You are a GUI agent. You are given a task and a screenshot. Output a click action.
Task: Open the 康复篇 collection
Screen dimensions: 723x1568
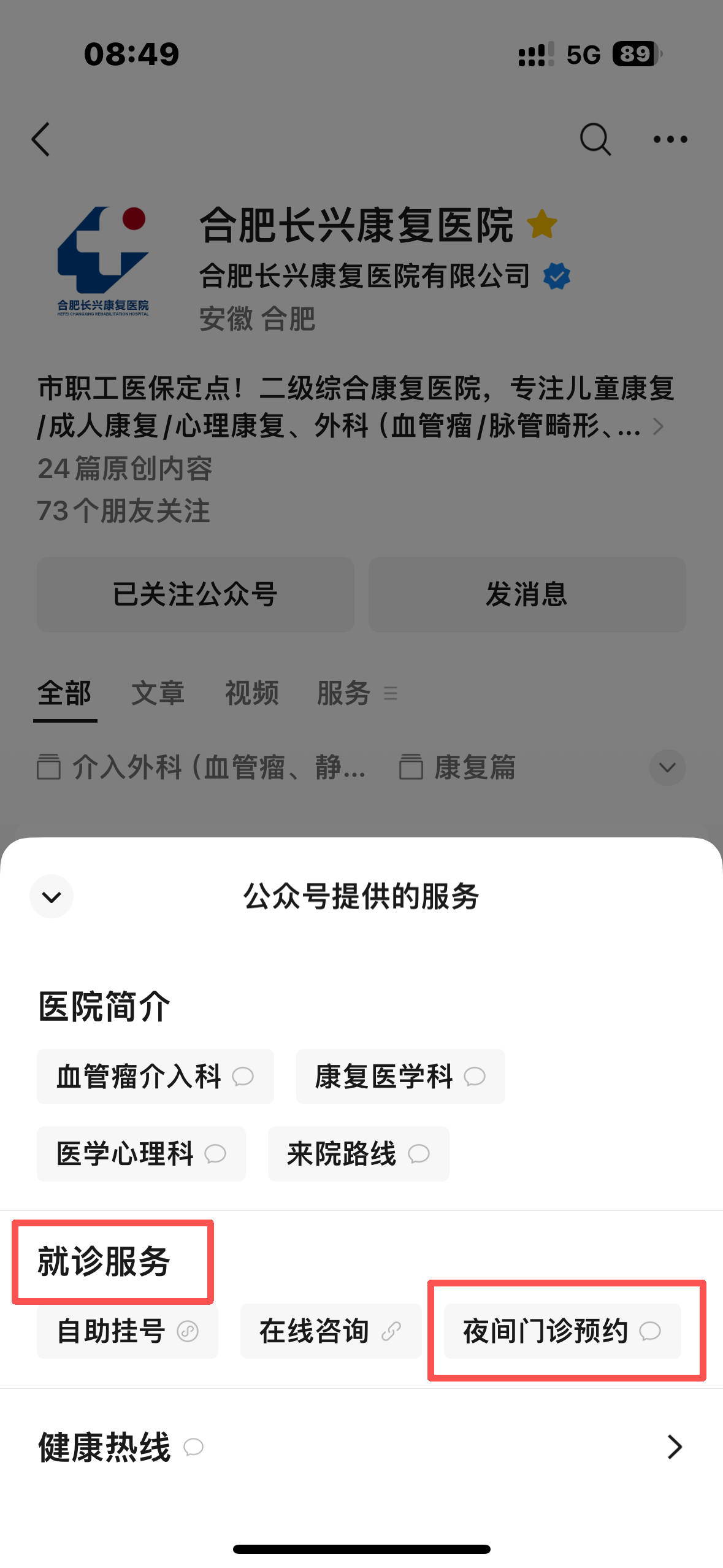tap(458, 767)
